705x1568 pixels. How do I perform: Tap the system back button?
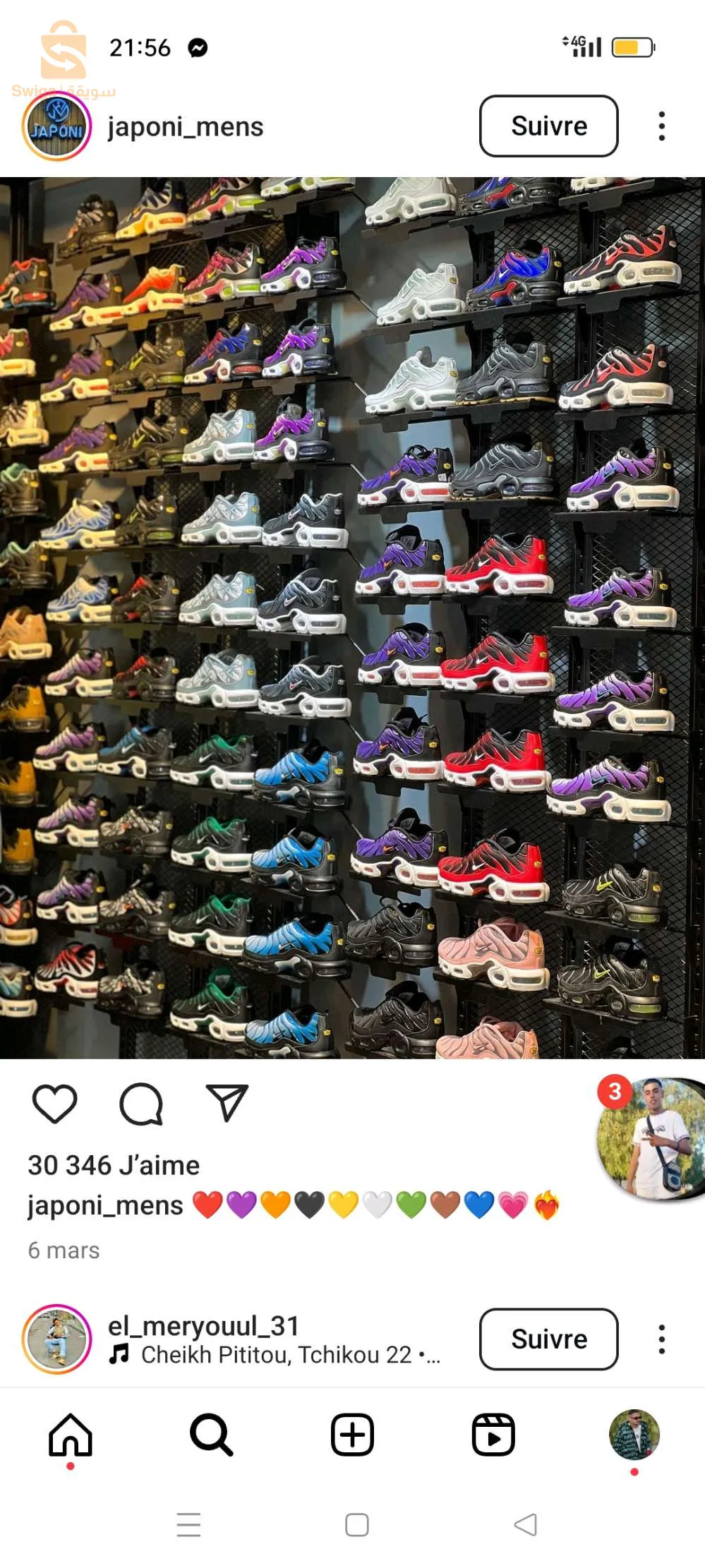point(526,1525)
